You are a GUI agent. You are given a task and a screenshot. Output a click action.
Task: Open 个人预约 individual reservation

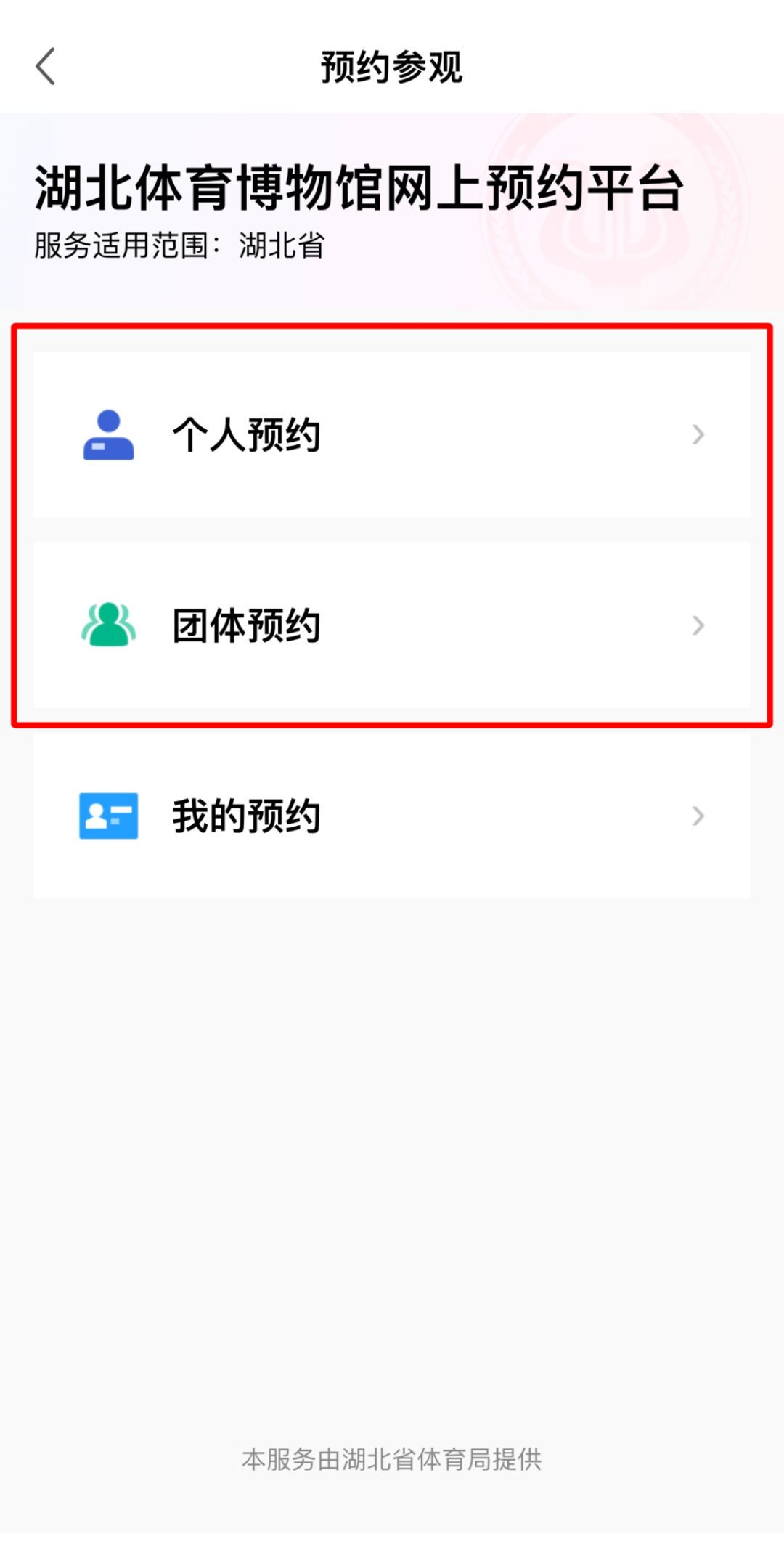[392, 434]
